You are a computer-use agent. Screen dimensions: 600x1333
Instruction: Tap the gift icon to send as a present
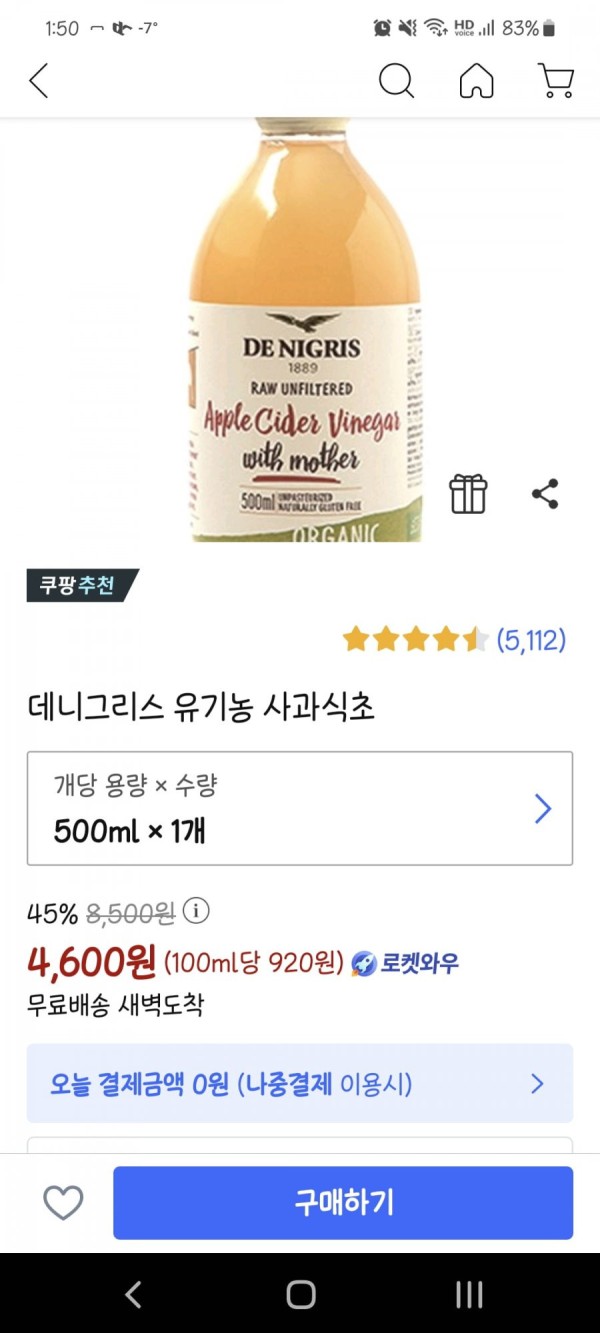[x=468, y=493]
